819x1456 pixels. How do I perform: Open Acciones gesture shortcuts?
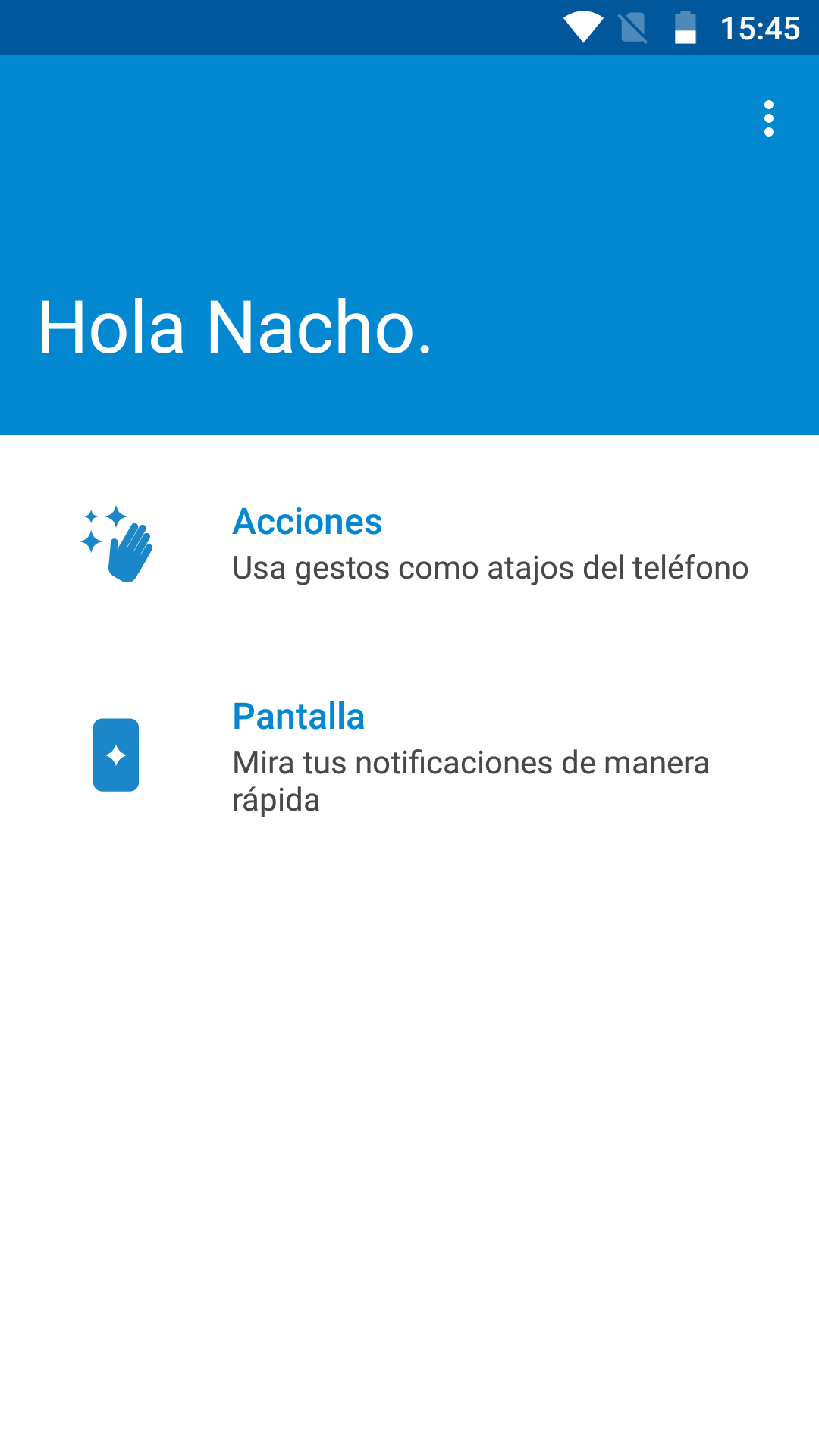(x=409, y=544)
